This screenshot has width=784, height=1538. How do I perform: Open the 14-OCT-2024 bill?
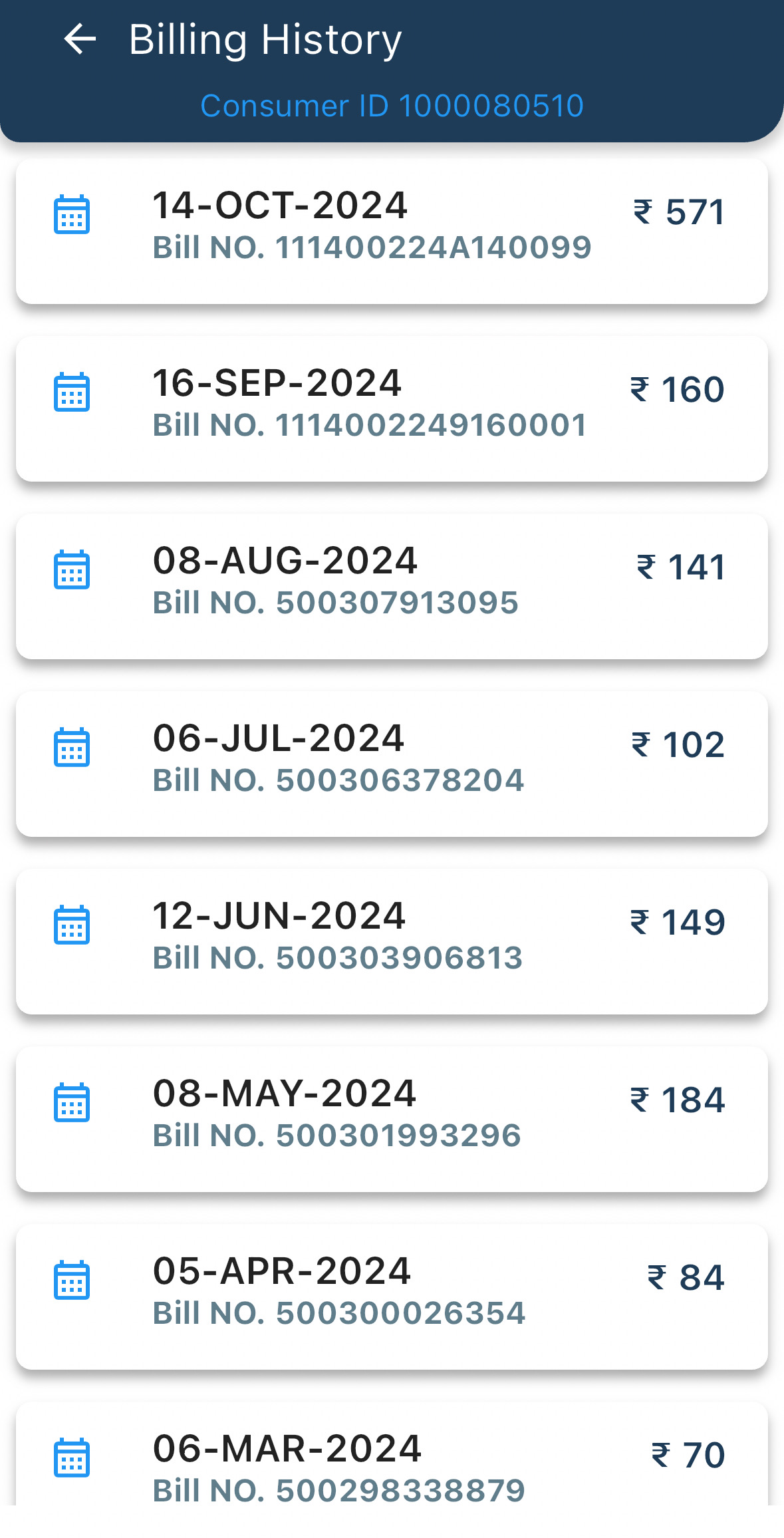(392, 231)
